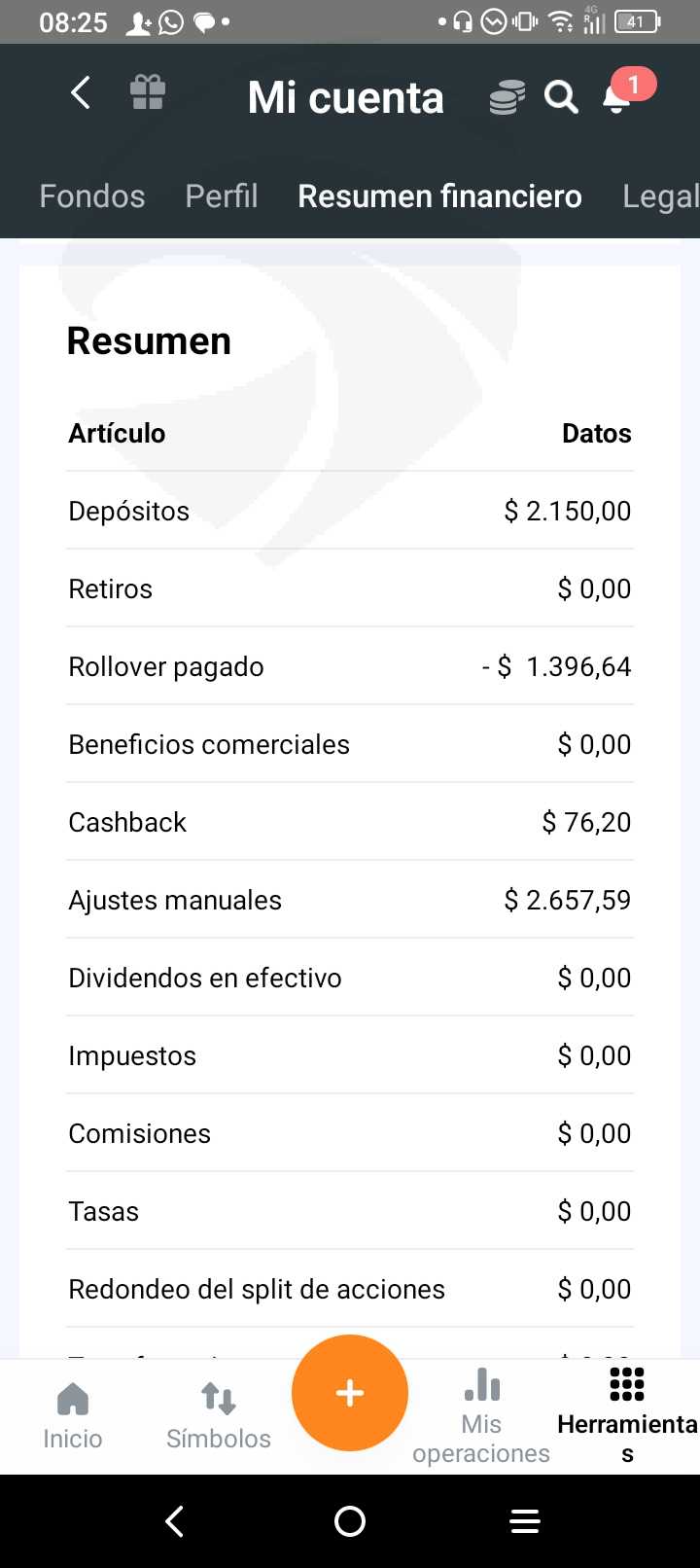Open the coins funds icon

[x=507, y=98]
